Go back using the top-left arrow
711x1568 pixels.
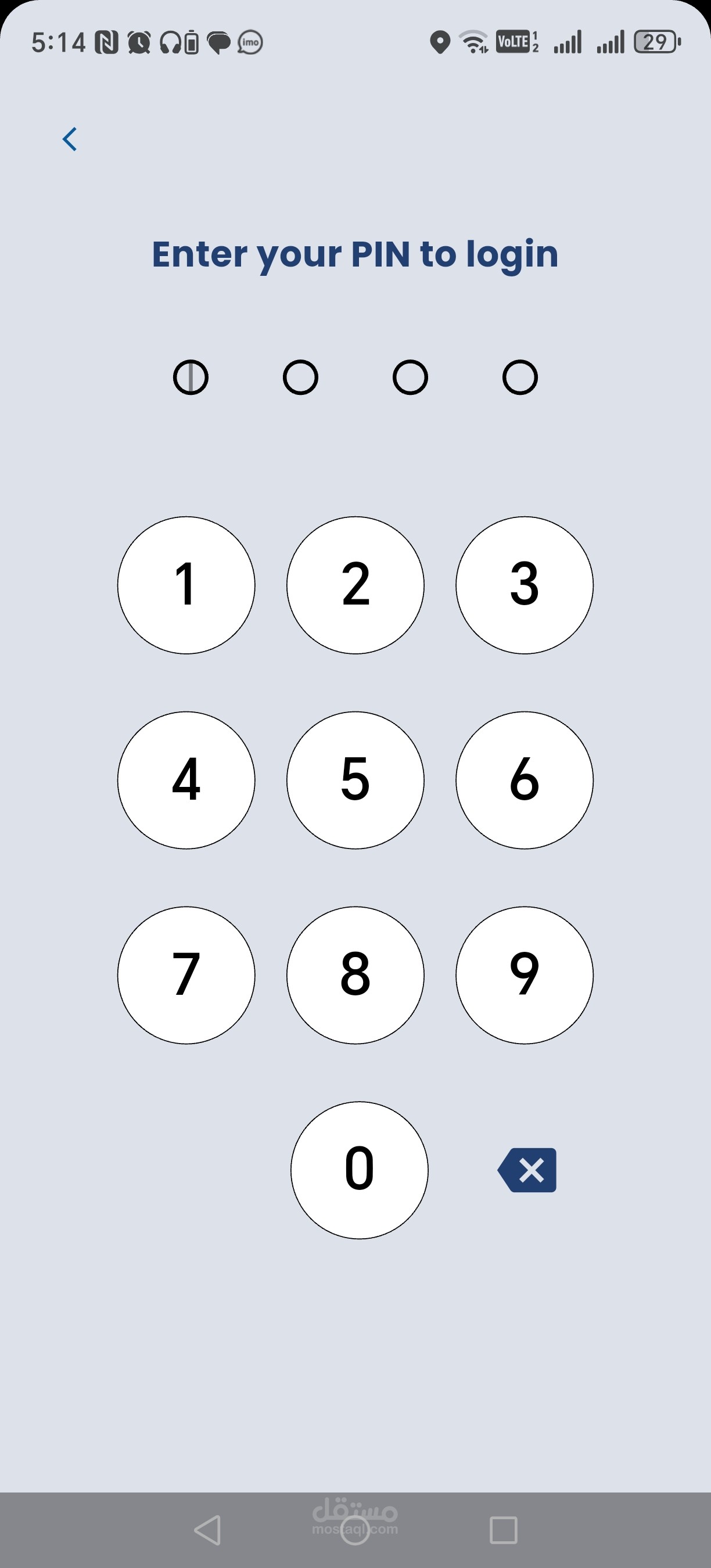point(70,139)
